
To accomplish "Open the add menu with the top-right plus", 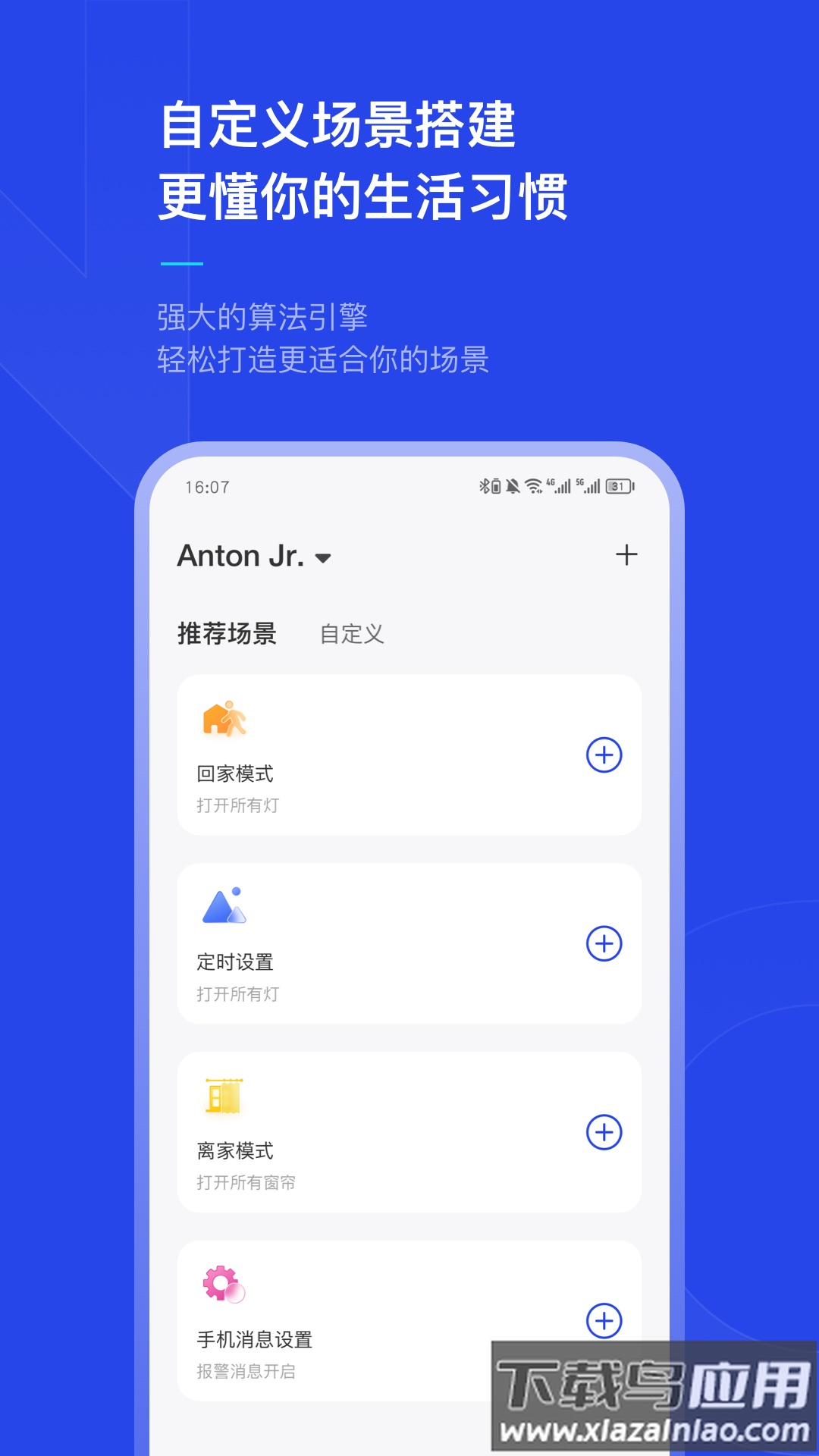I will coord(628,555).
